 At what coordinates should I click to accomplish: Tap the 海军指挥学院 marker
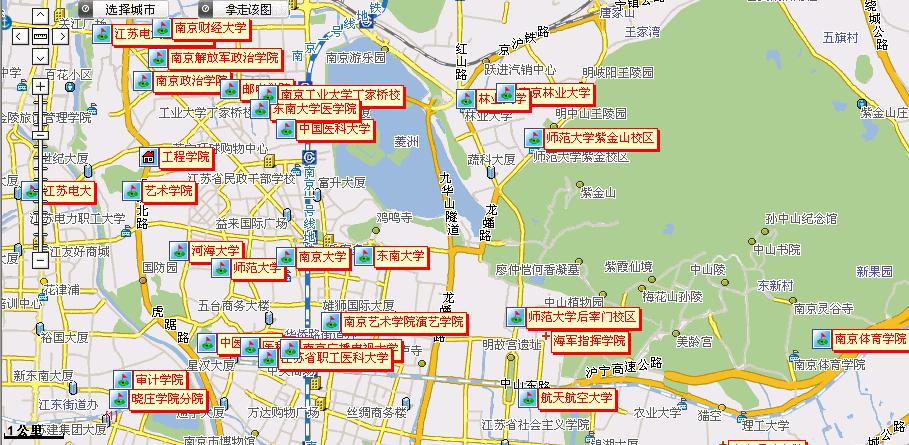point(589,341)
